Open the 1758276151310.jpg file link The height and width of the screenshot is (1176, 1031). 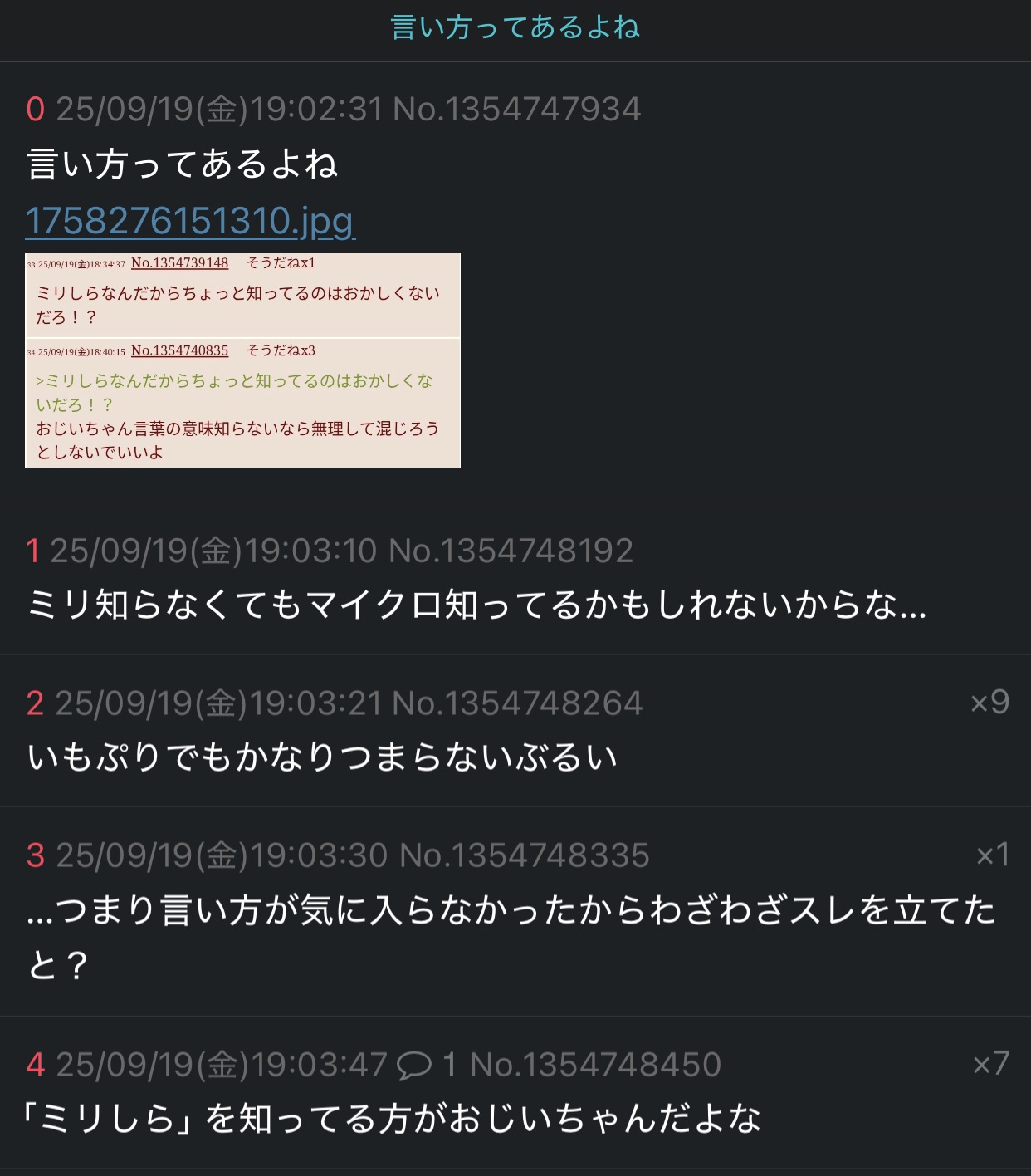[x=190, y=221]
